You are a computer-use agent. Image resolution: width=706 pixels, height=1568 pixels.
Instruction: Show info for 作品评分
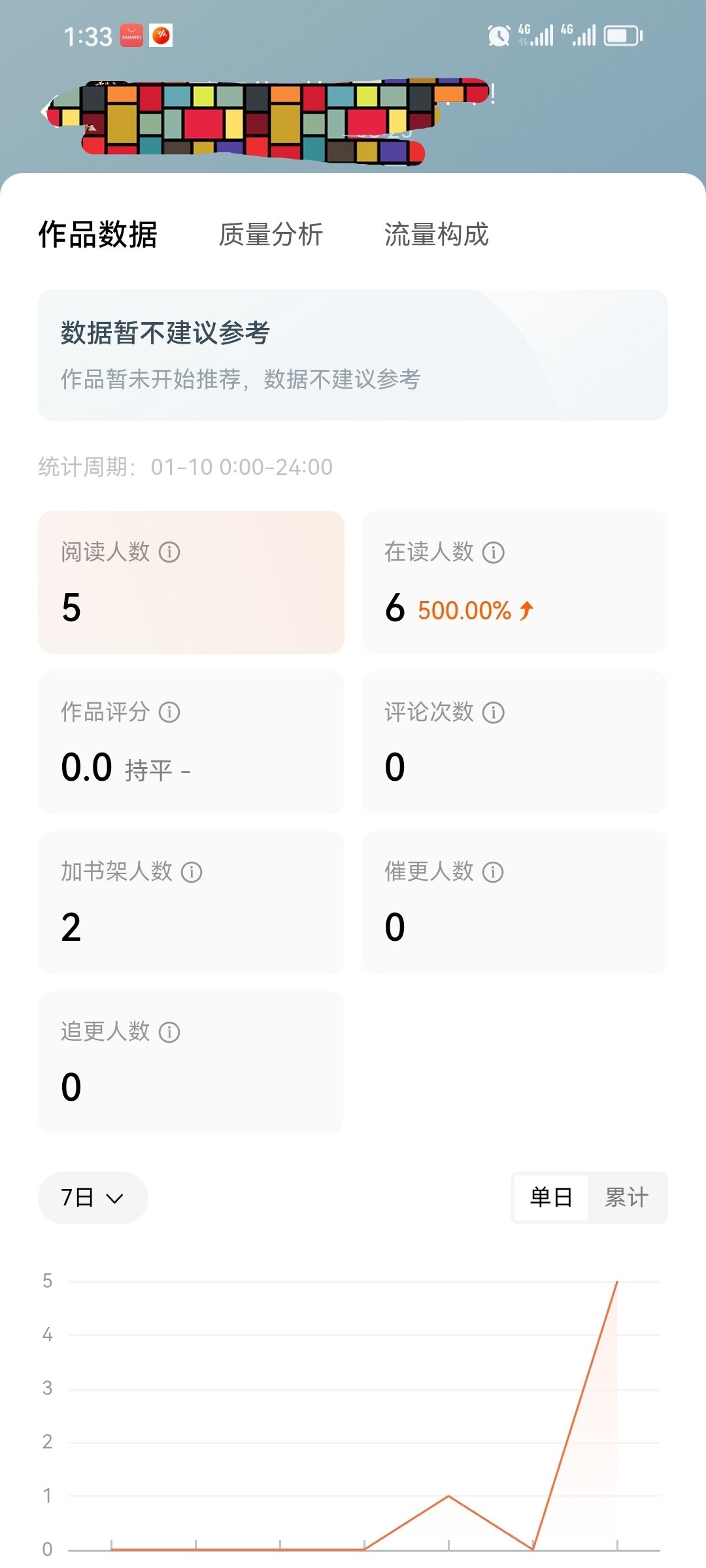tap(169, 712)
